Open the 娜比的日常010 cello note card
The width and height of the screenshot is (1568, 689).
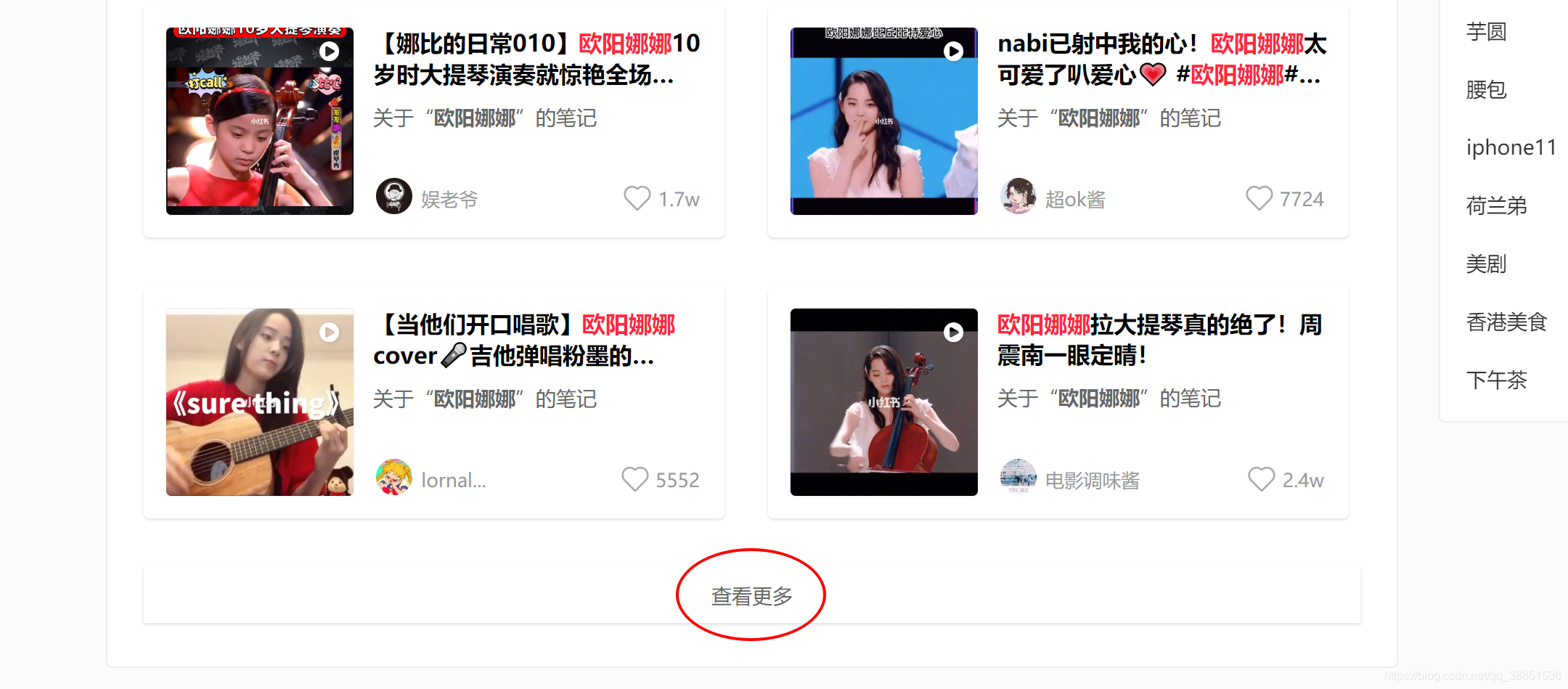(x=537, y=60)
